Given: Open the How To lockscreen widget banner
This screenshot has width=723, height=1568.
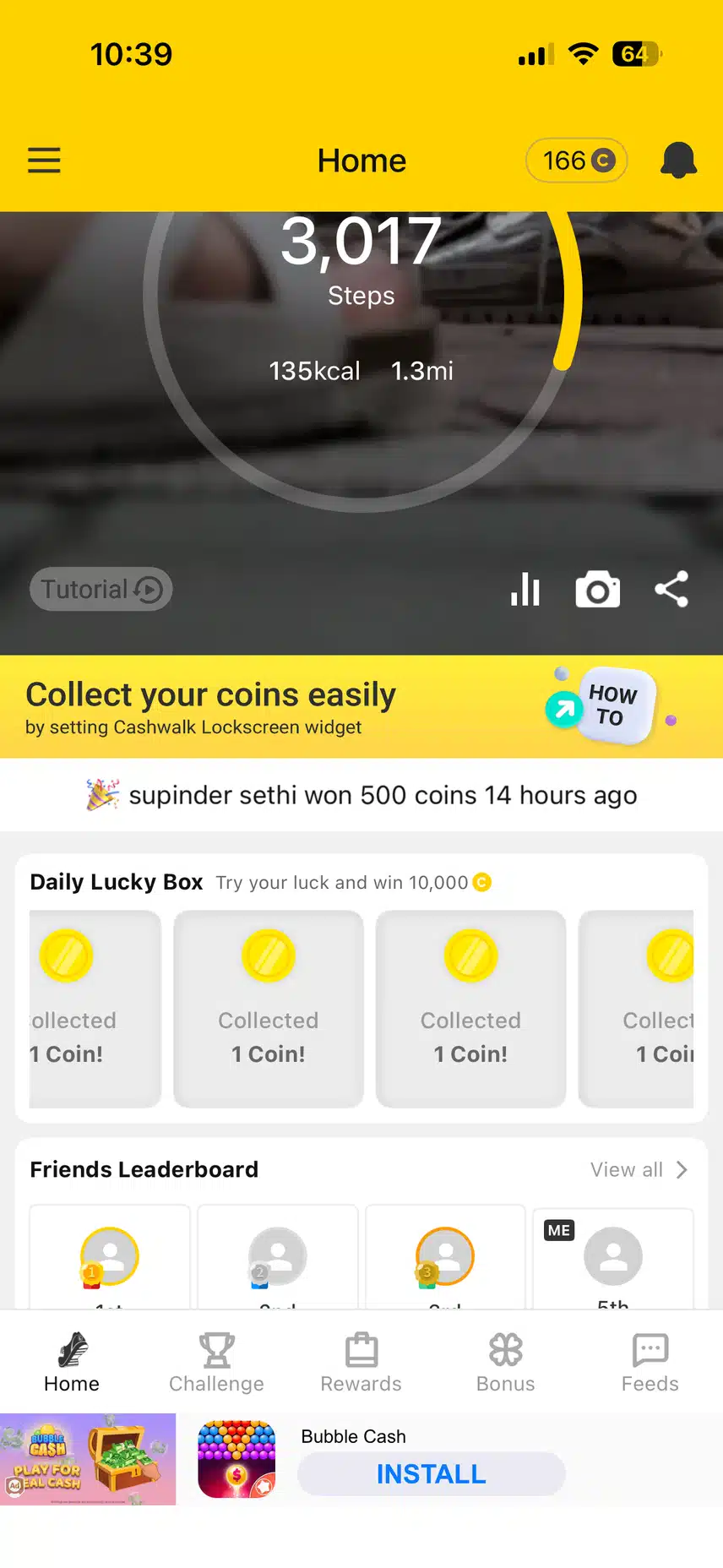Looking at the screenshot, I should (361, 706).
